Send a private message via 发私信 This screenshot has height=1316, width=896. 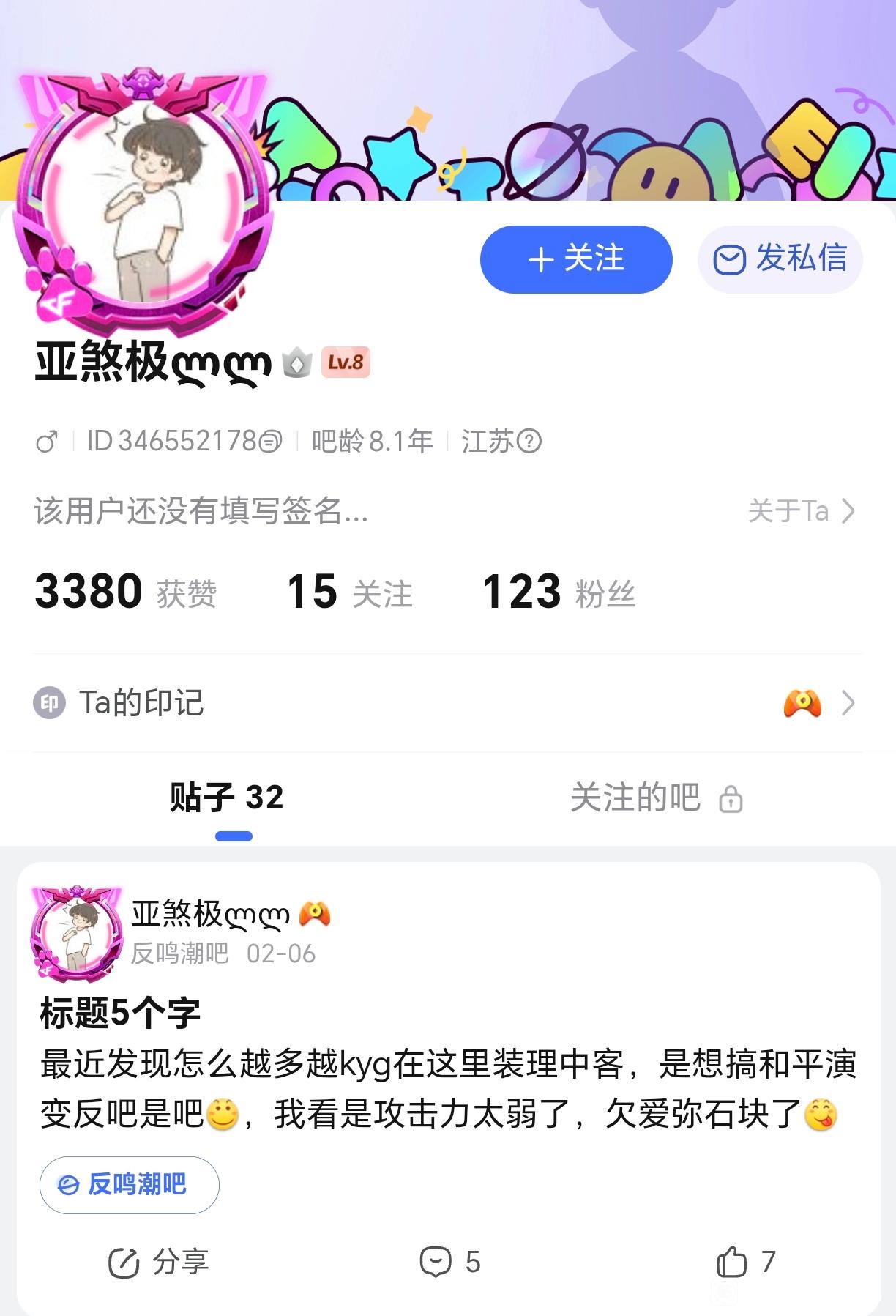[780, 259]
